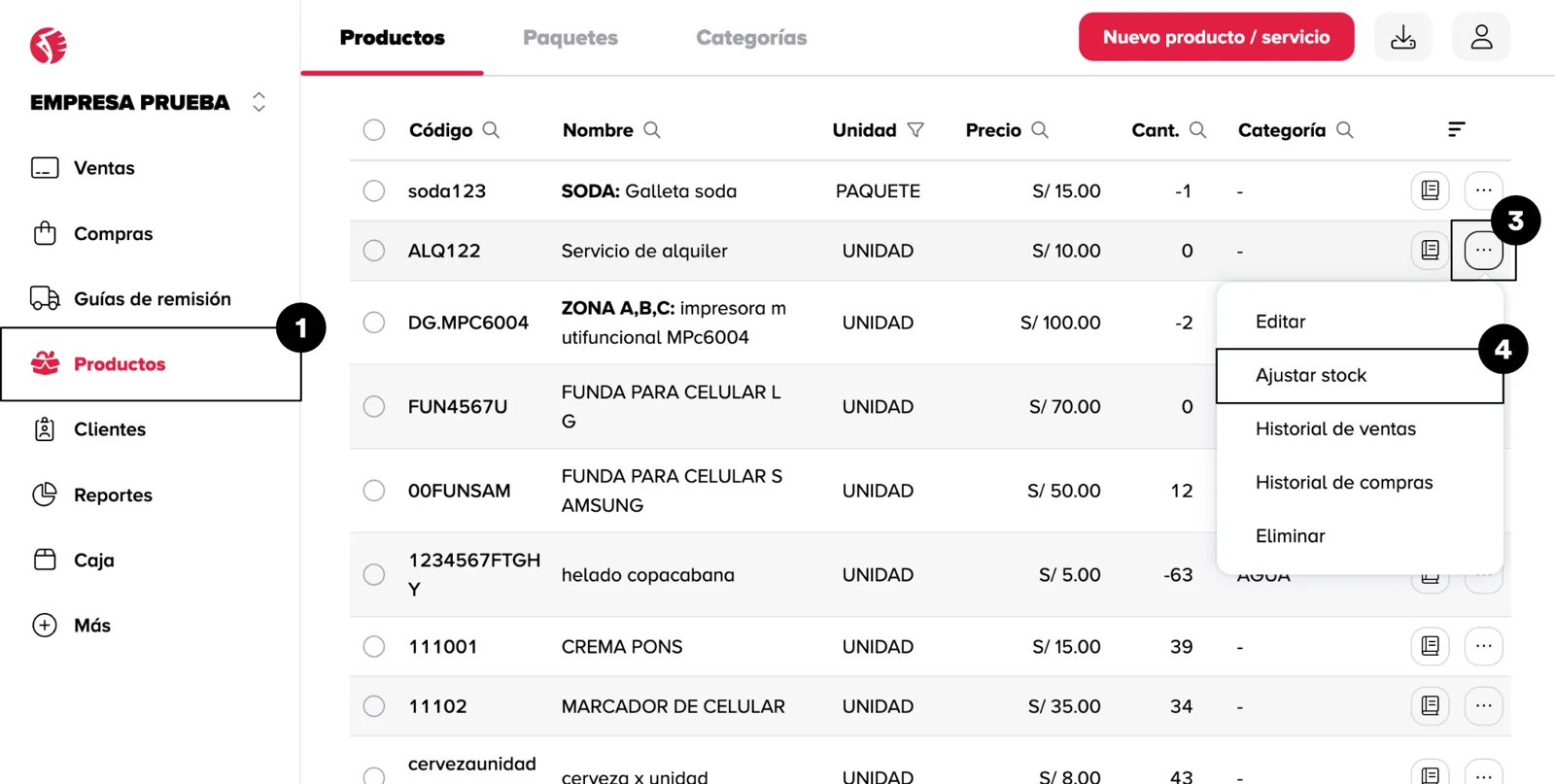Switch to the Categorías tab
1555x784 pixels.
pos(751,38)
